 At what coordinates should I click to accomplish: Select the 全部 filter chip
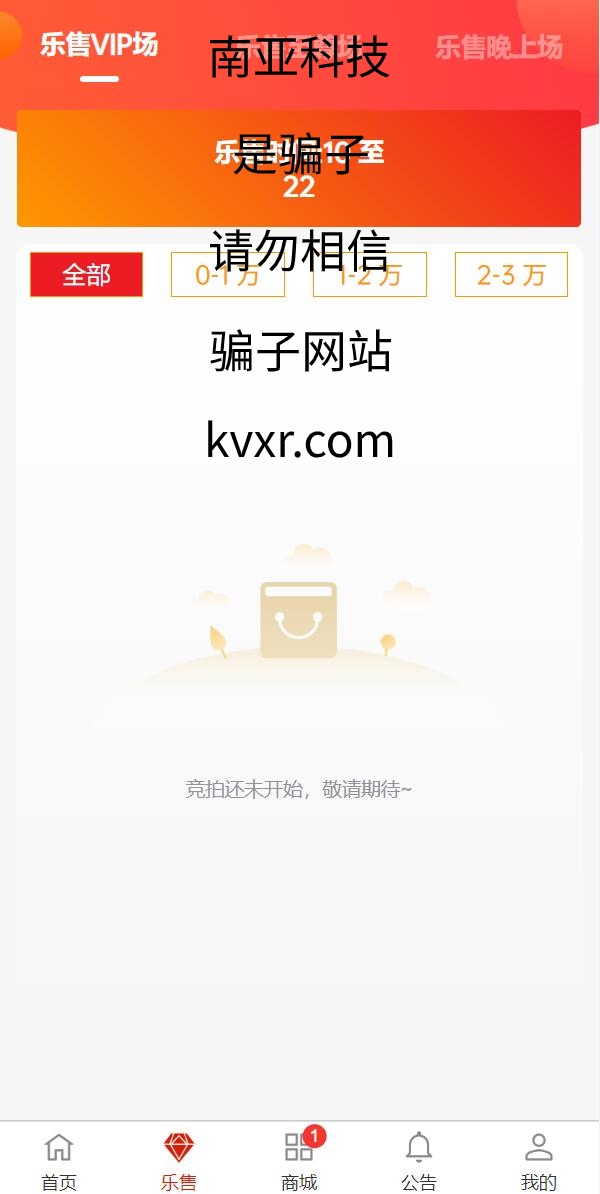[86, 274]
